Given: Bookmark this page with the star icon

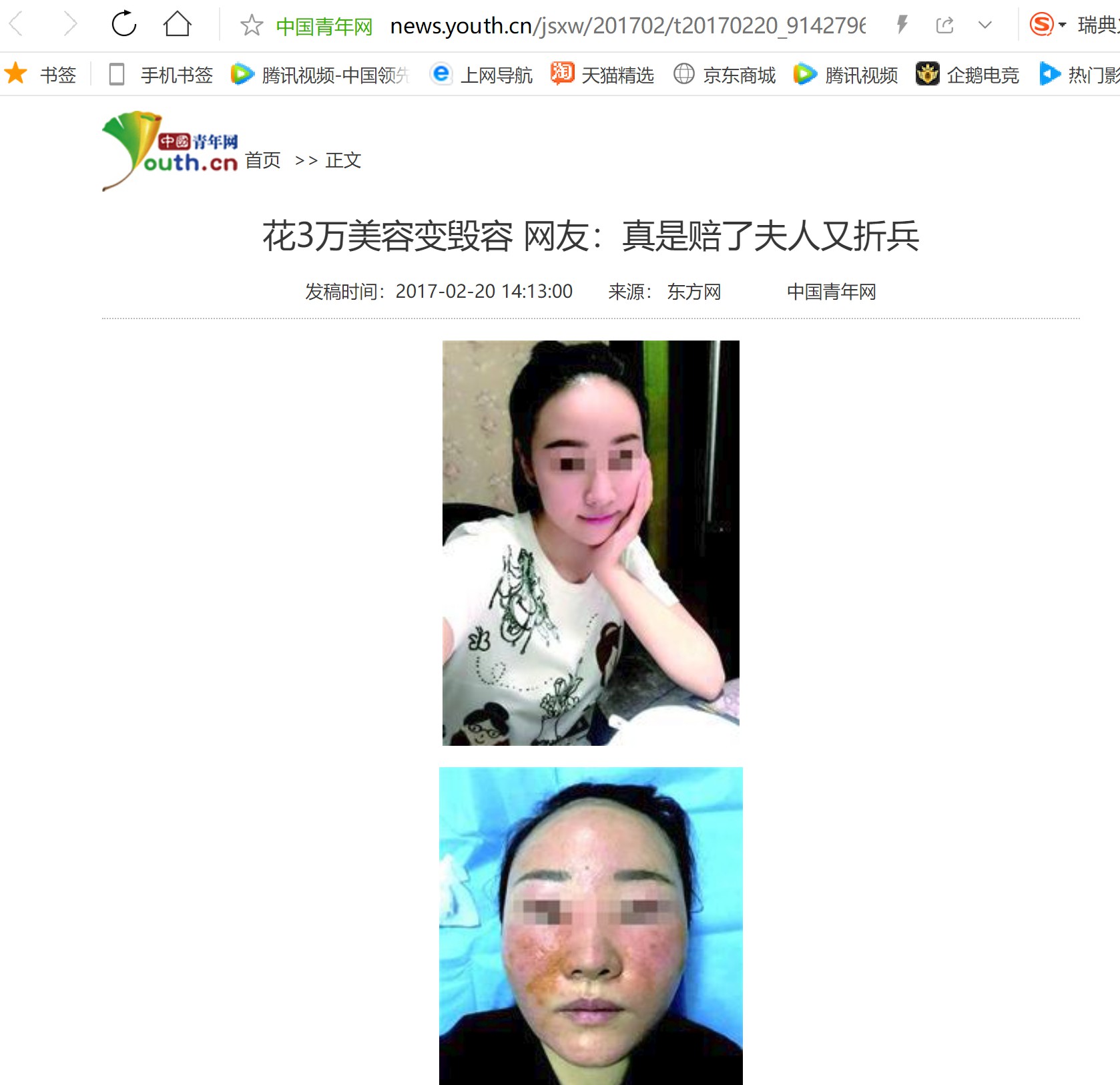Looking at the screenshot, I should (x=252, y=25).
